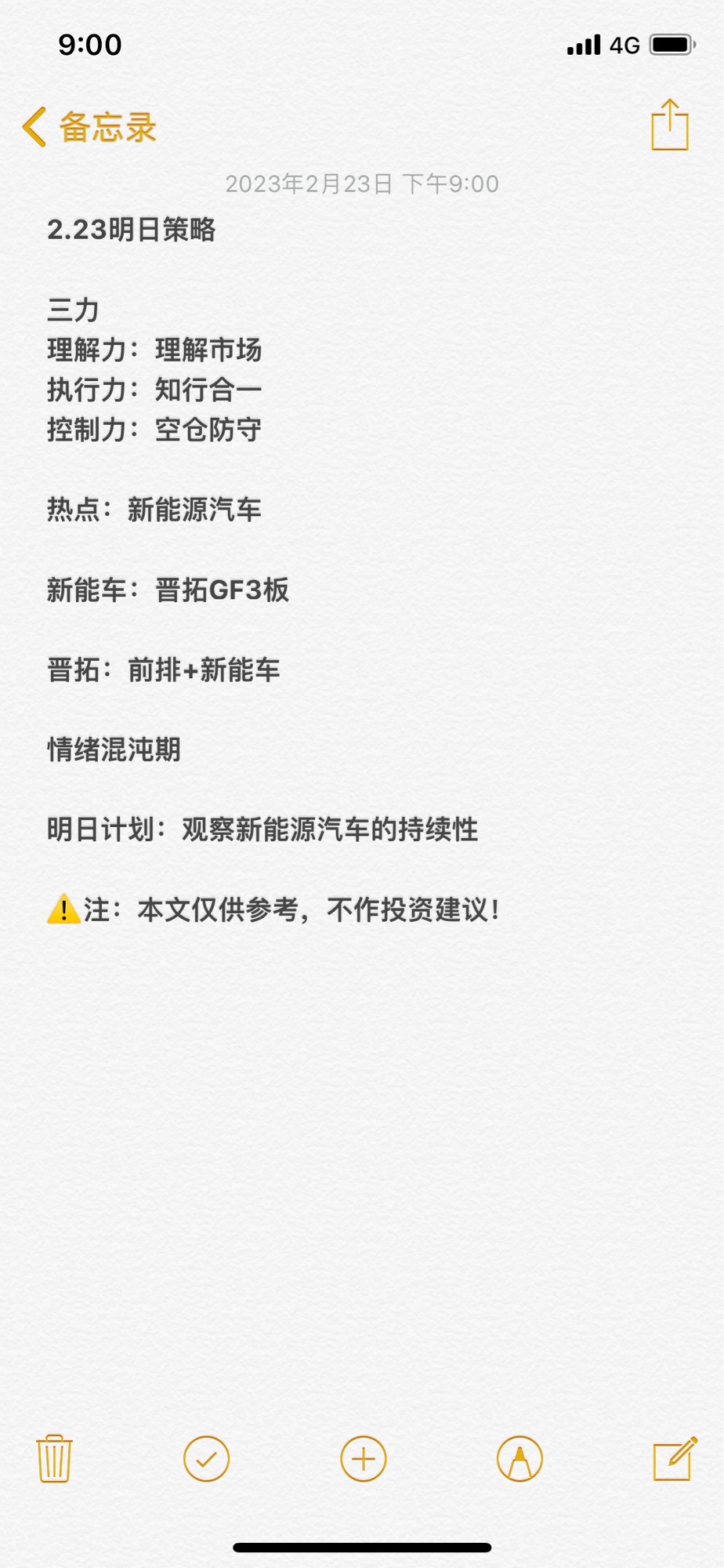Open the plus attachment menu
The height and width of the screenshot is (1568, 724).
(x=364, y=1459)
